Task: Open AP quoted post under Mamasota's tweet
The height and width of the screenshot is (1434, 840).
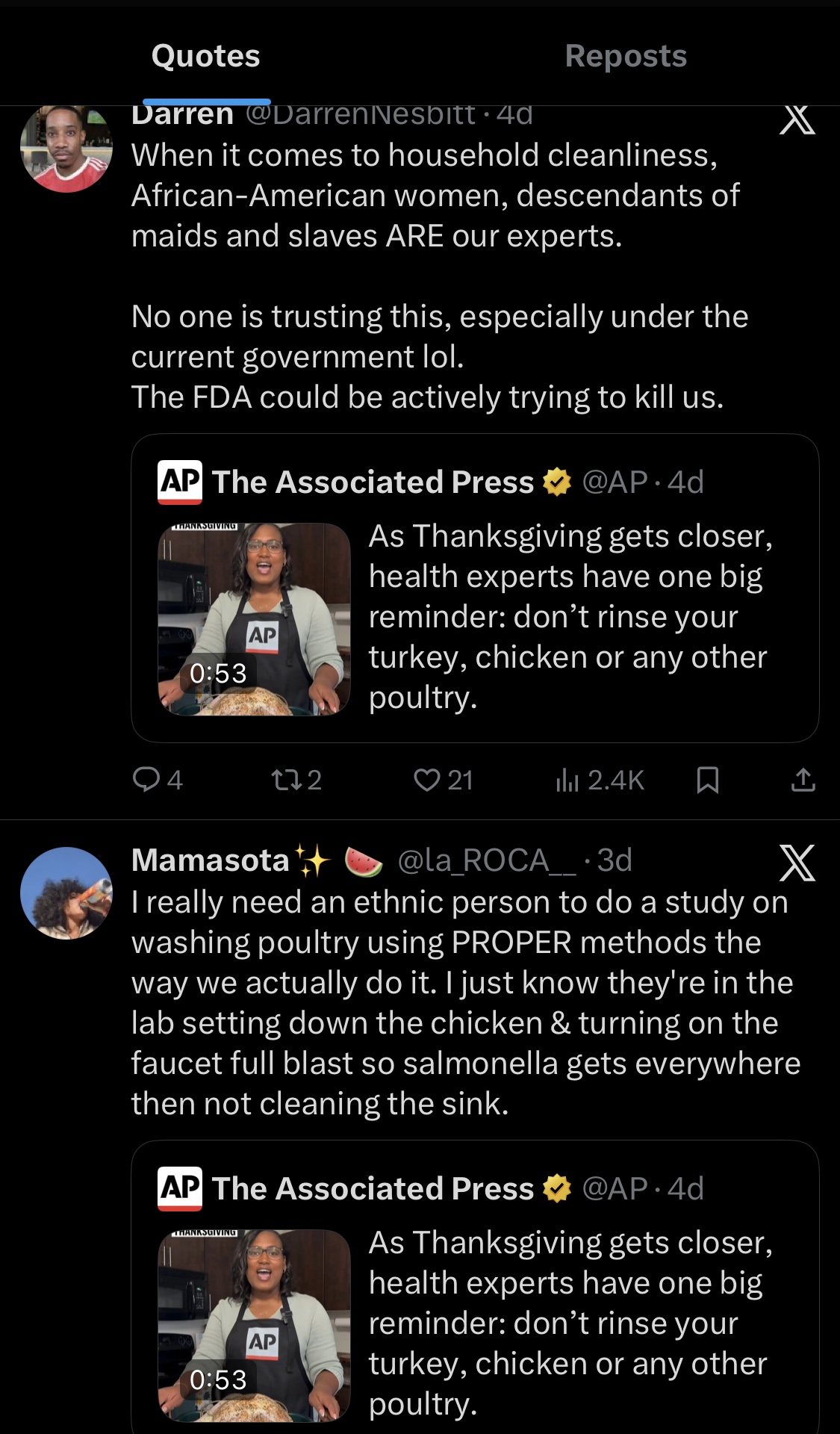Action: pos(475,1287)
